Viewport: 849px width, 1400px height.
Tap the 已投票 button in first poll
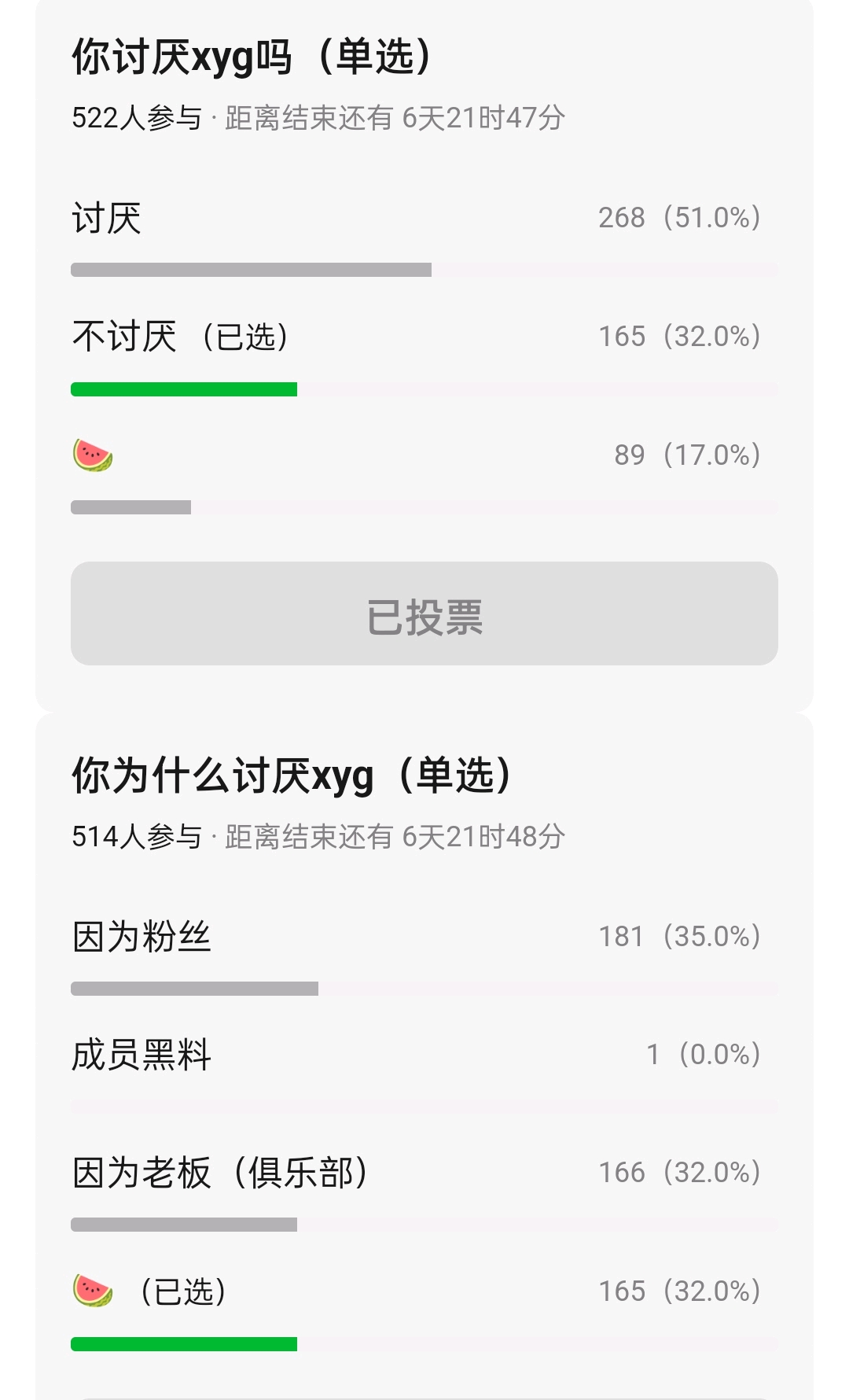click(x=424, y=613)
